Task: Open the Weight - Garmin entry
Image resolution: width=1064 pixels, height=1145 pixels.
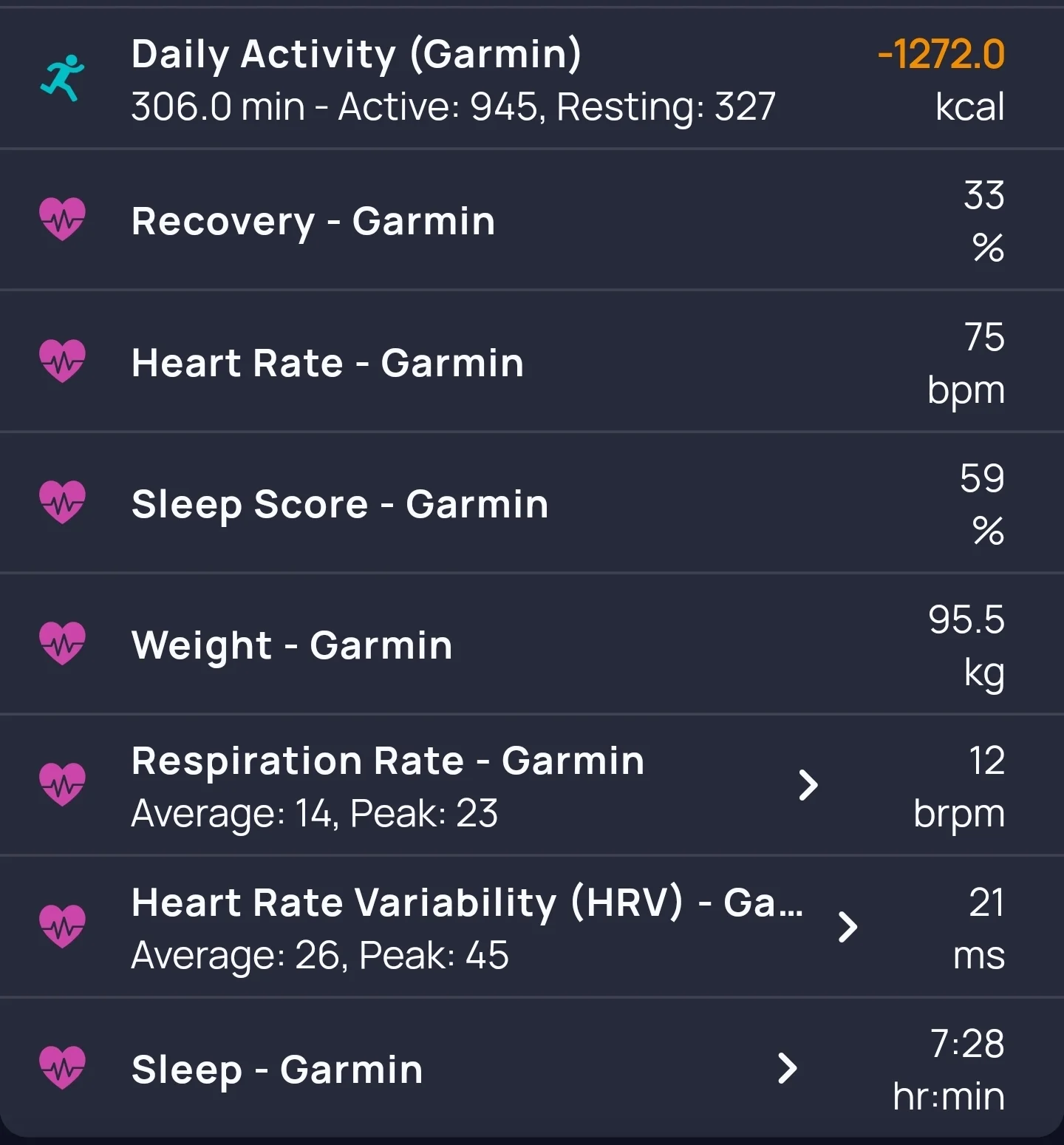Action: [x=532, y=645]
